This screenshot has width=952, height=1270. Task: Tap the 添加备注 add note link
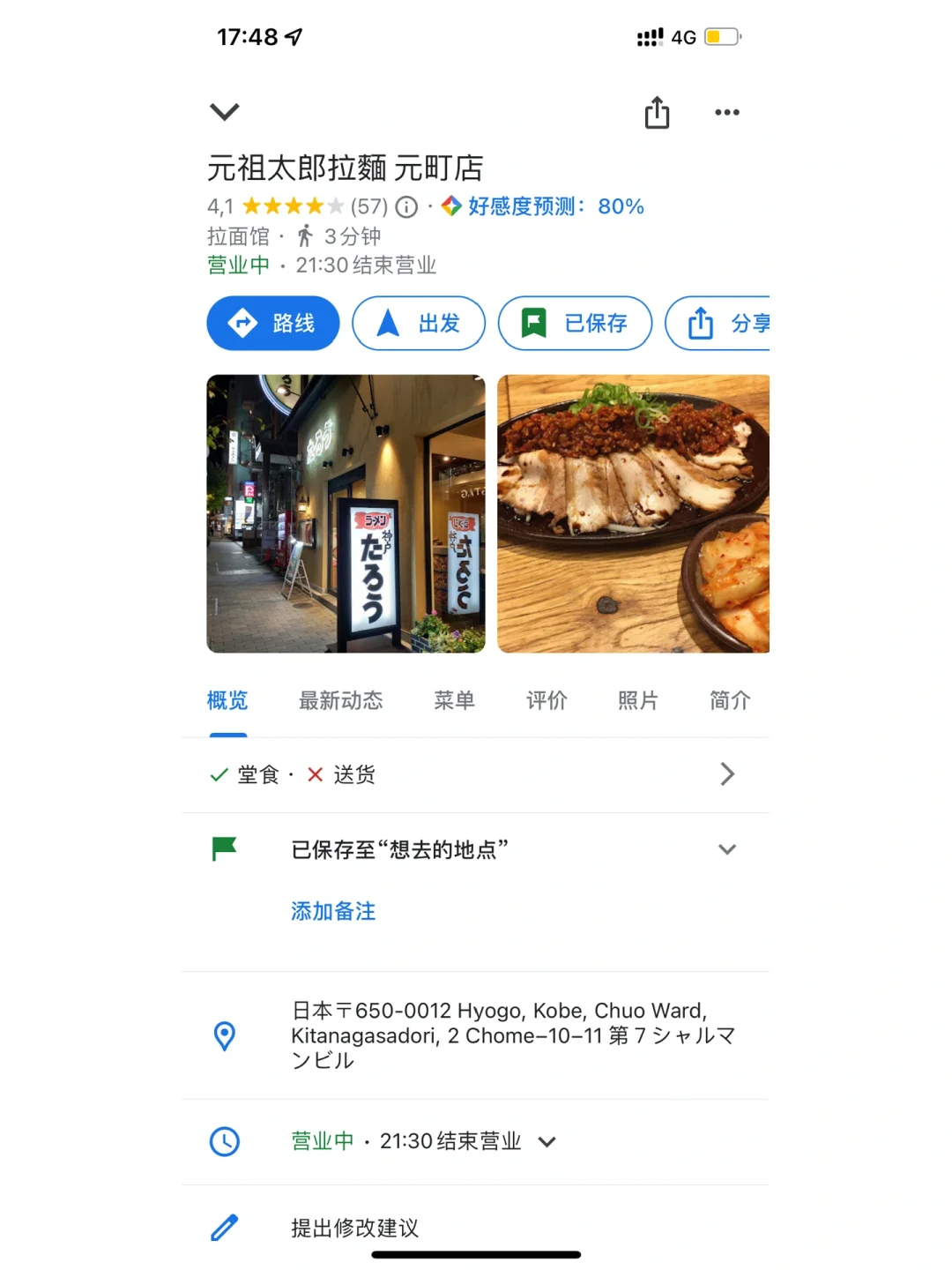(x=333, y=911)
